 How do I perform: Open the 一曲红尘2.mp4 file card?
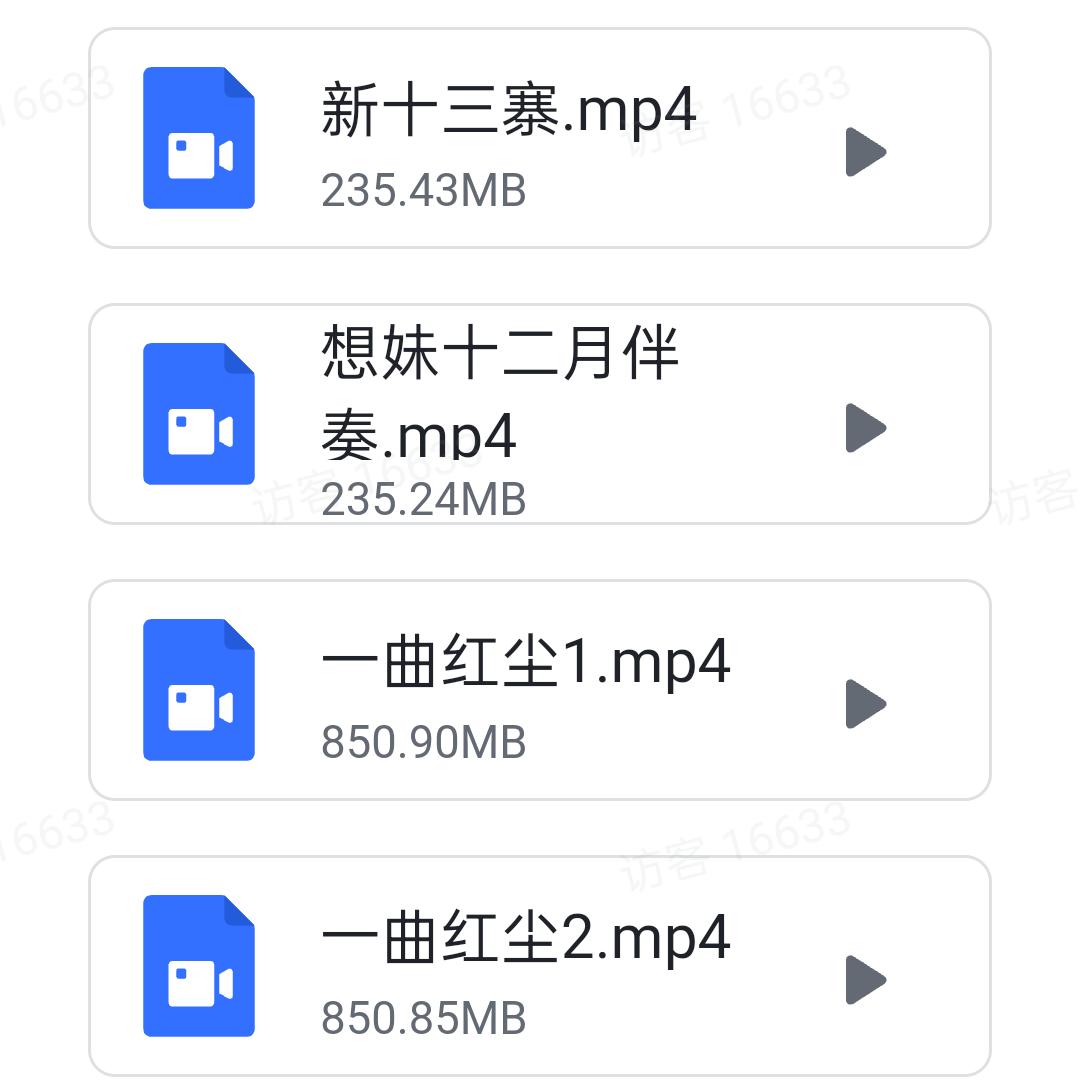coord(525,966)
